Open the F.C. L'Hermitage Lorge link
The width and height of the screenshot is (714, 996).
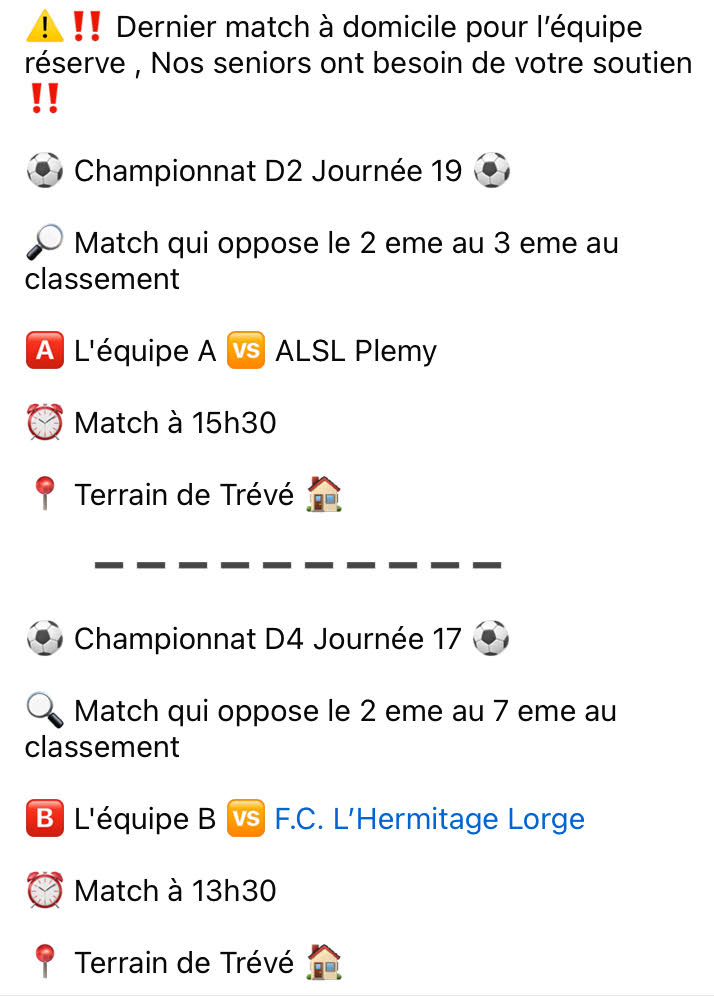429,819
